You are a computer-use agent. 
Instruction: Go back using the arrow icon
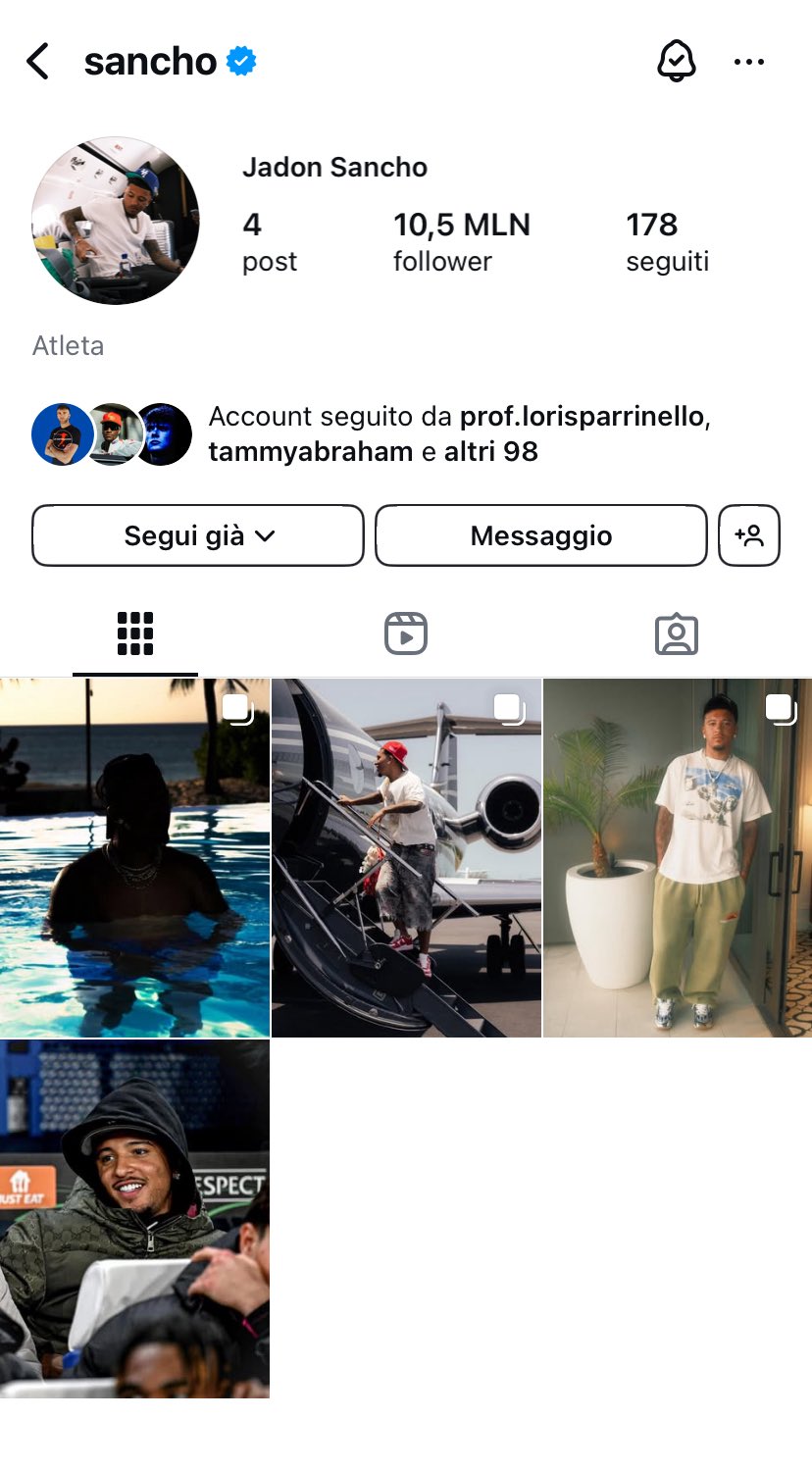[38, 62]
